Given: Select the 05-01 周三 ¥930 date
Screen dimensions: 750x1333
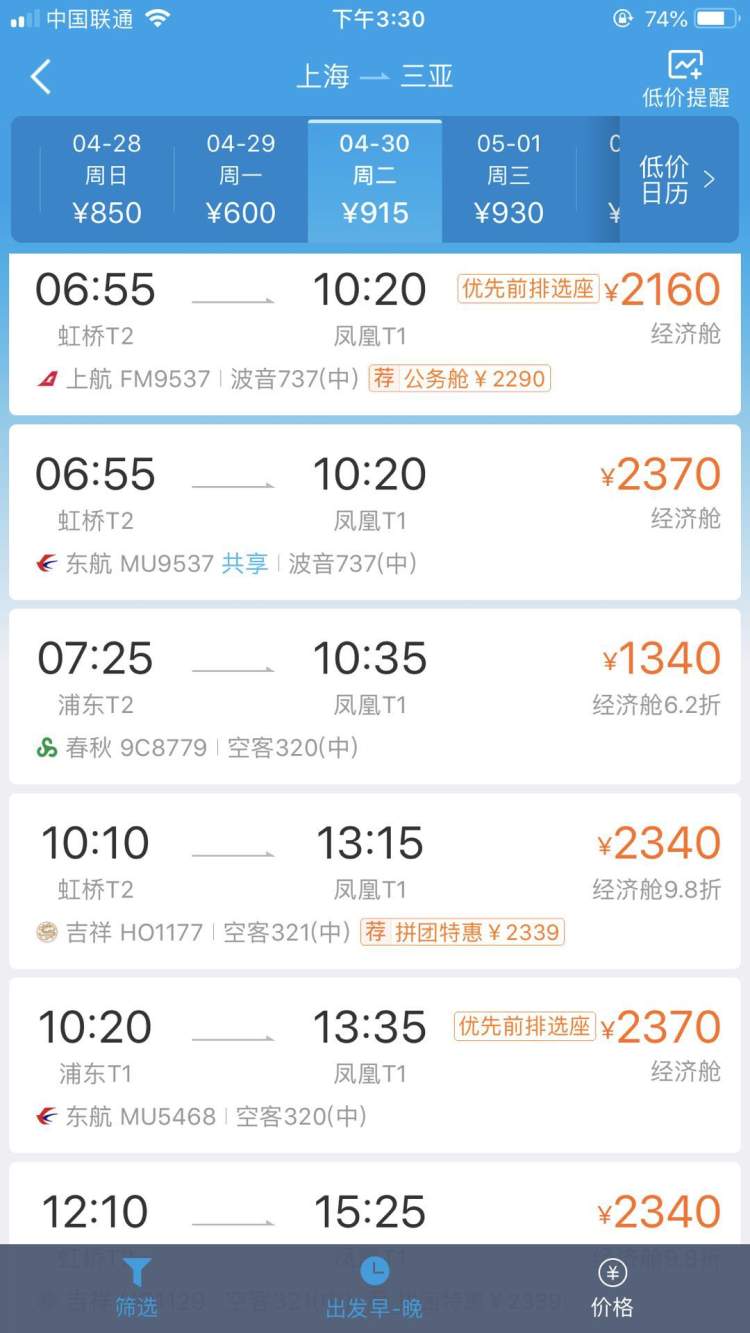Looking at the screenshot, I should click(509, 179).
